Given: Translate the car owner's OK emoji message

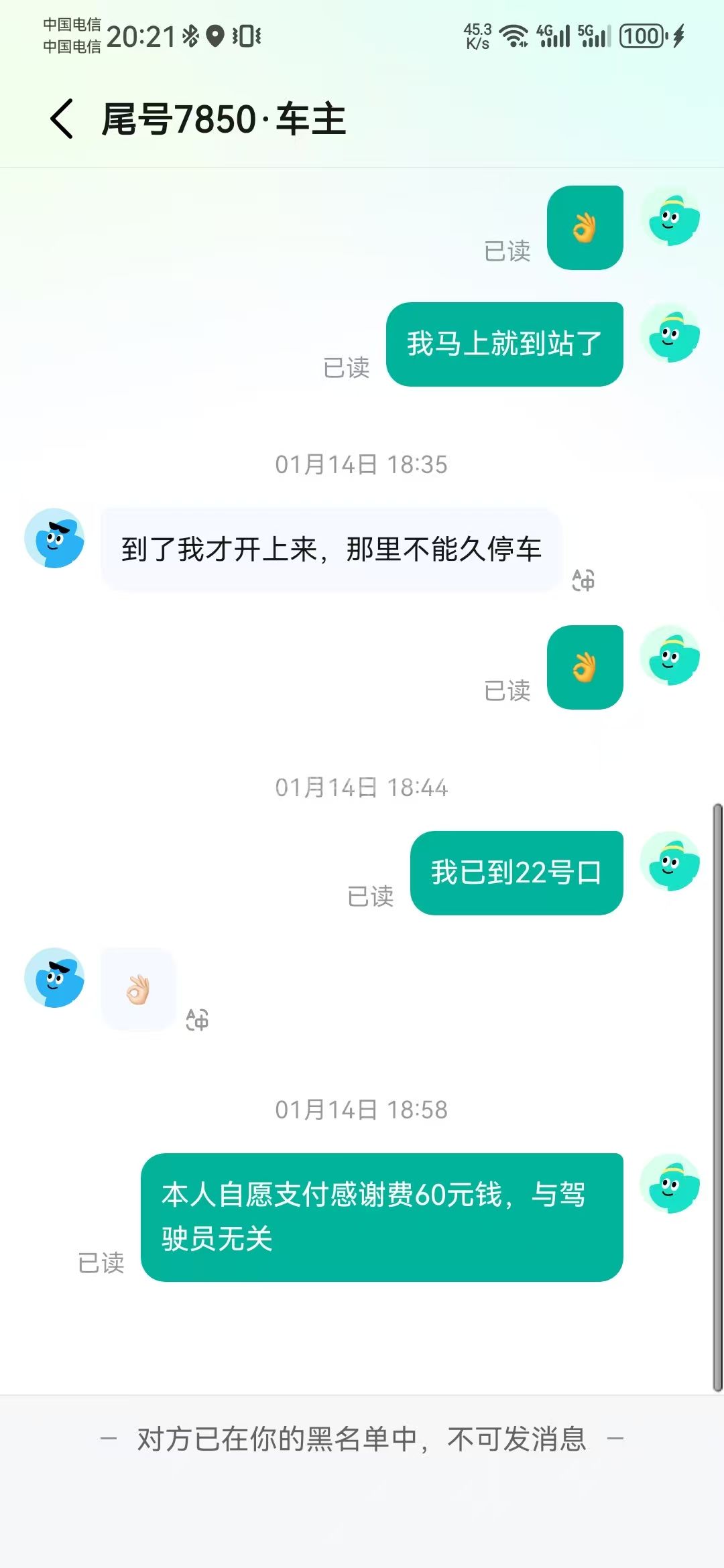Looking at the screenshot, I should [197, 1020].
